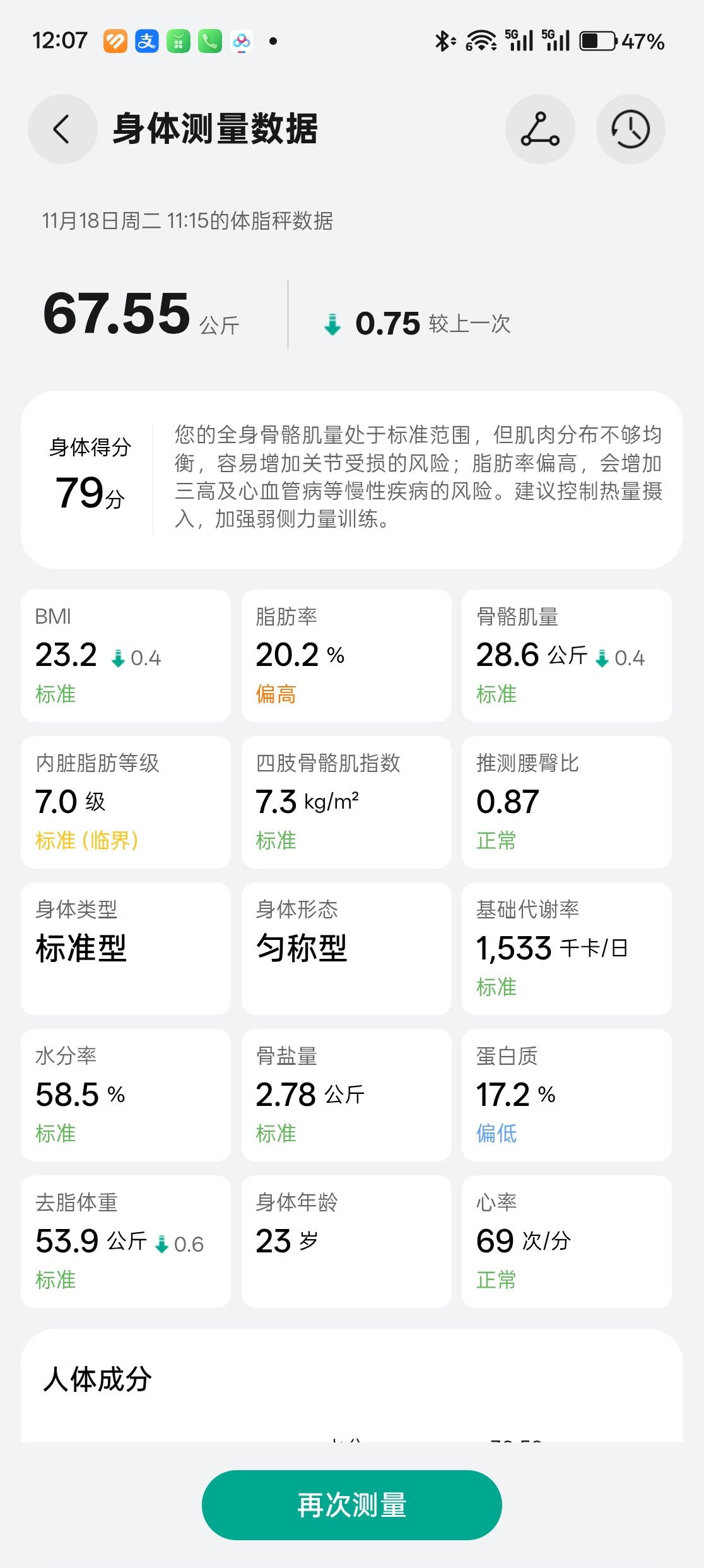View the 骨骼肌量 28.6 公斤 card
Screen dimensions: 704x1568
[566, 656]
